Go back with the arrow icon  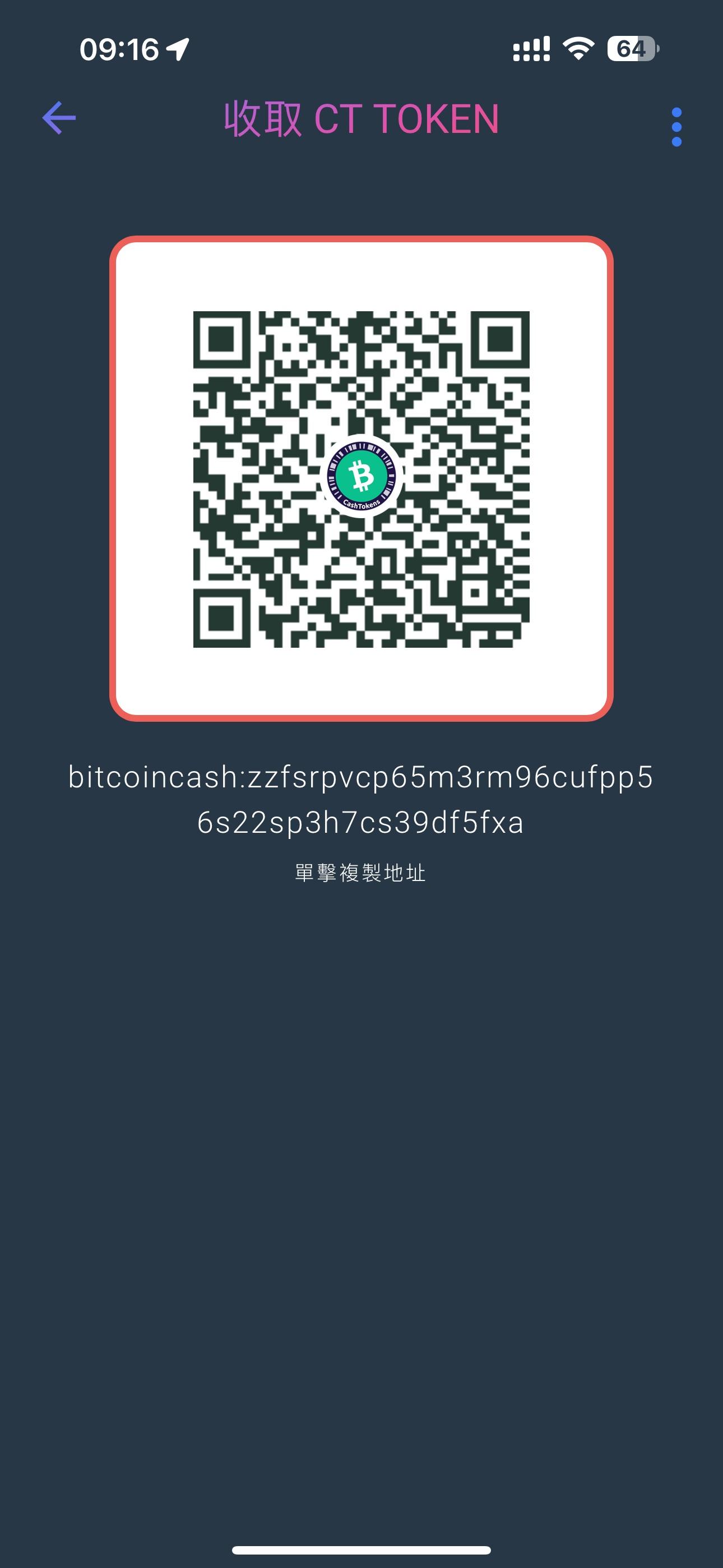[59, 117]
